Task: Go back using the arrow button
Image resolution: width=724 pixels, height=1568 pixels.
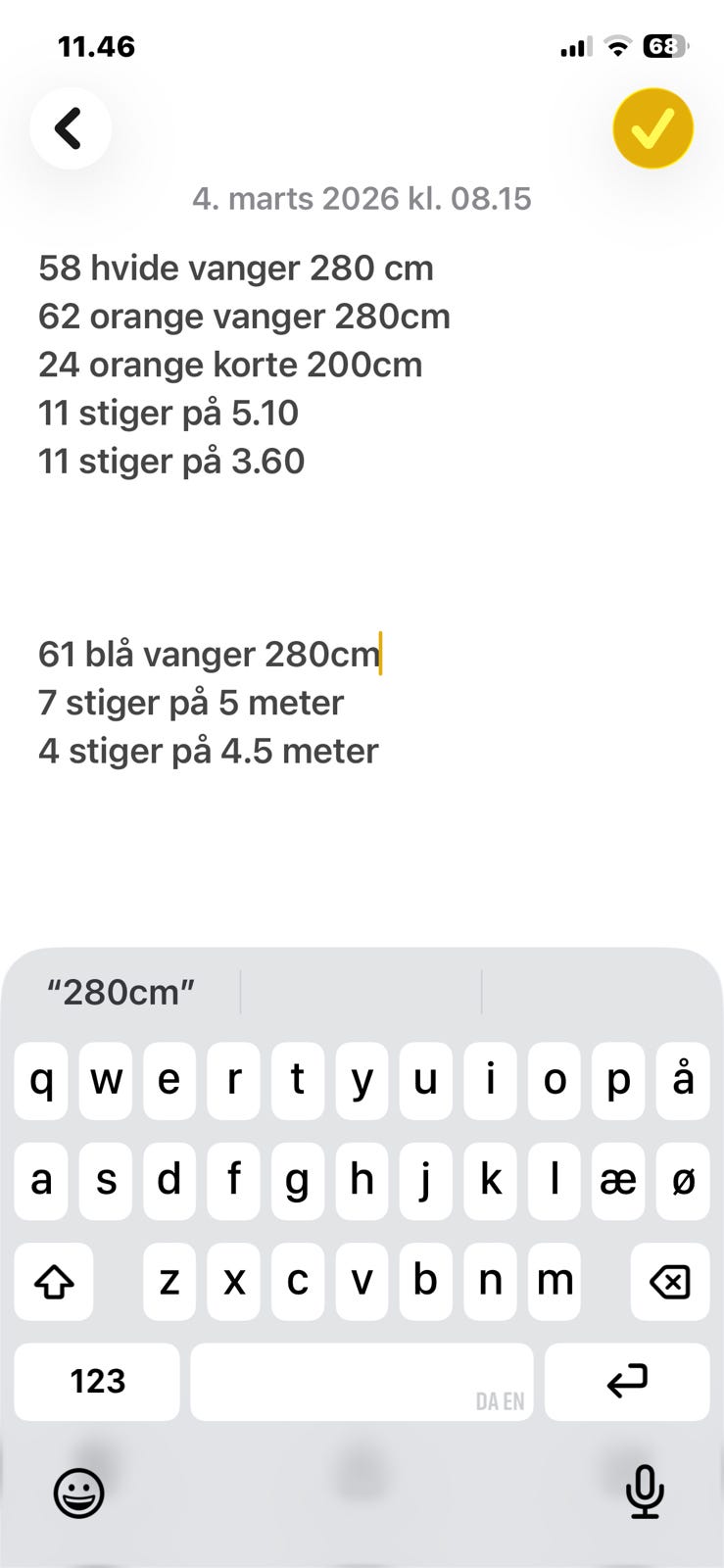Action: coord(70,128)
